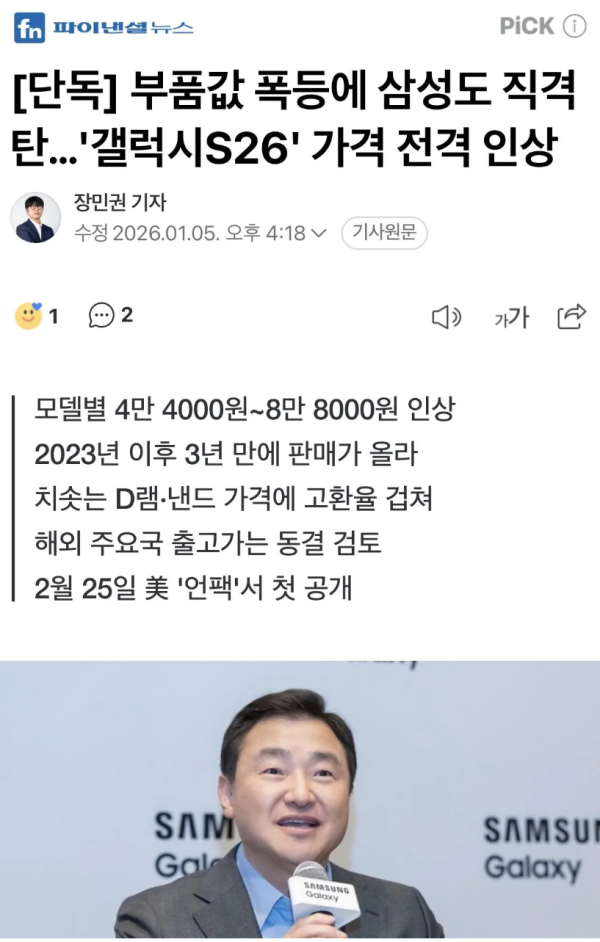Open reporter 장민권's profile

[120, 202]
